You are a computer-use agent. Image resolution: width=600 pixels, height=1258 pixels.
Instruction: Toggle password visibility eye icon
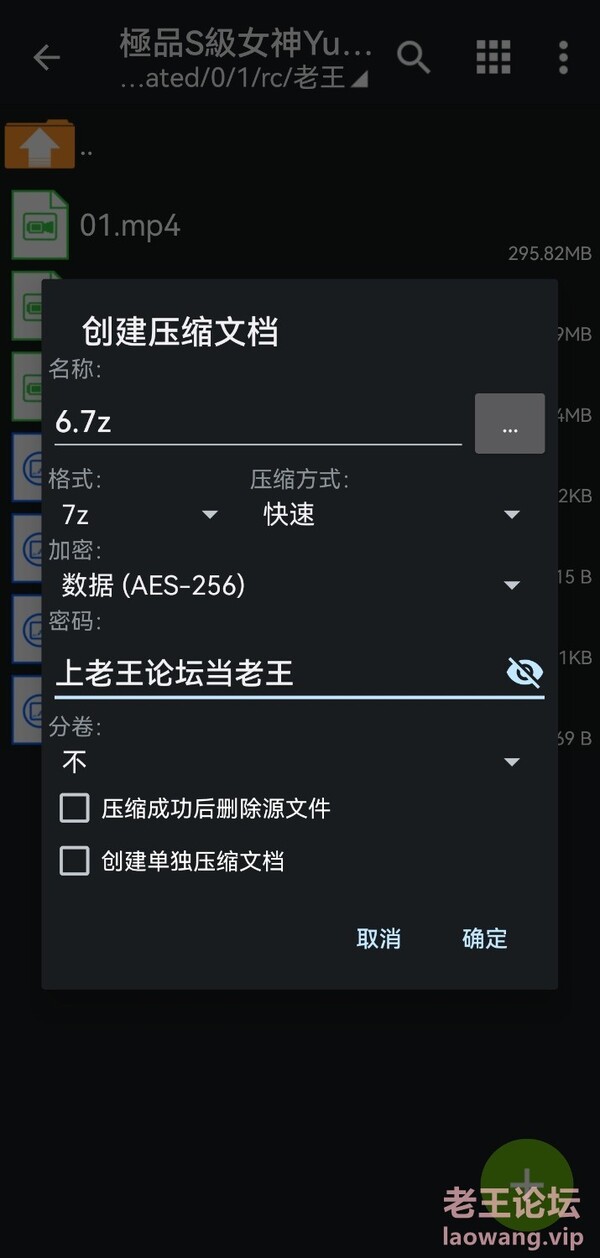tap(525, 673)
